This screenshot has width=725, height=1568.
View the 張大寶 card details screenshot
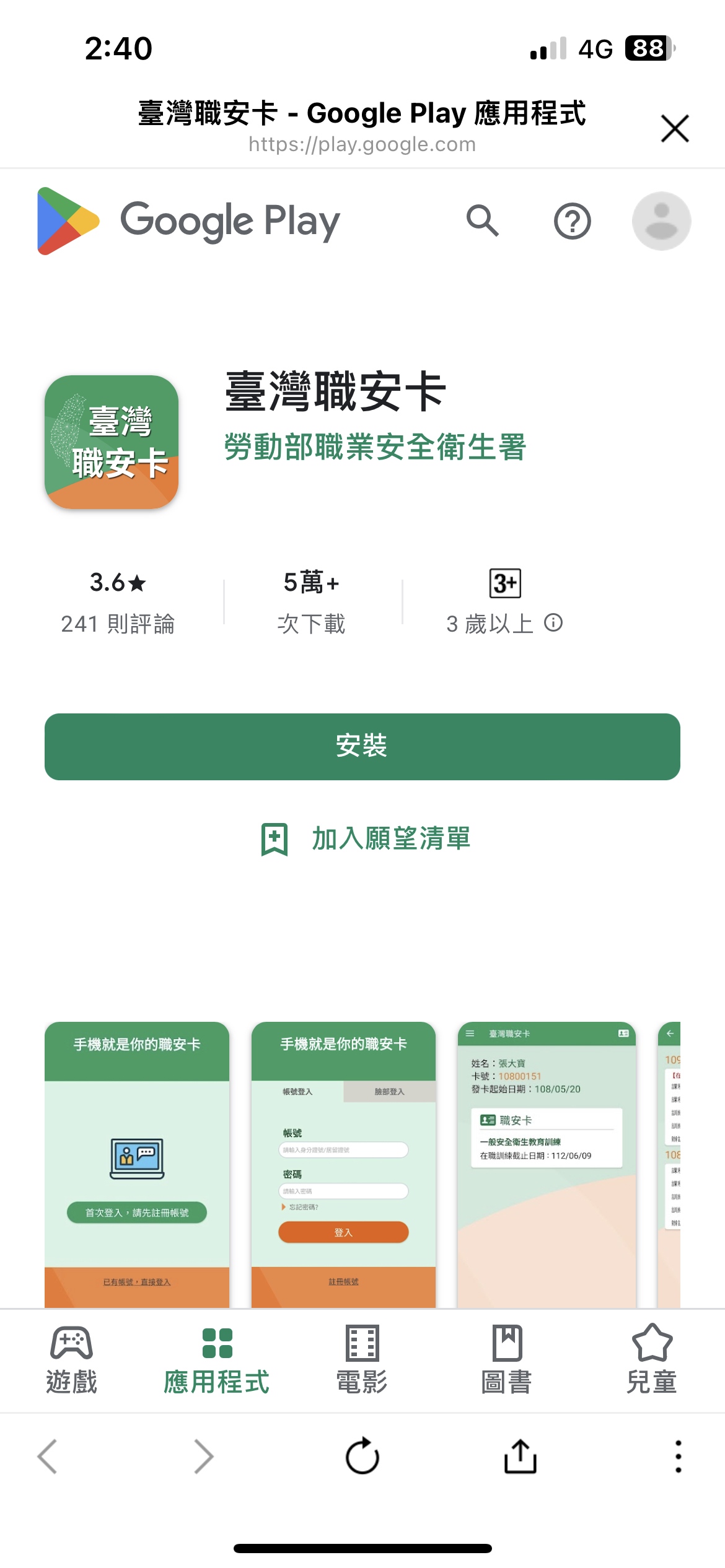(547, 1164)
